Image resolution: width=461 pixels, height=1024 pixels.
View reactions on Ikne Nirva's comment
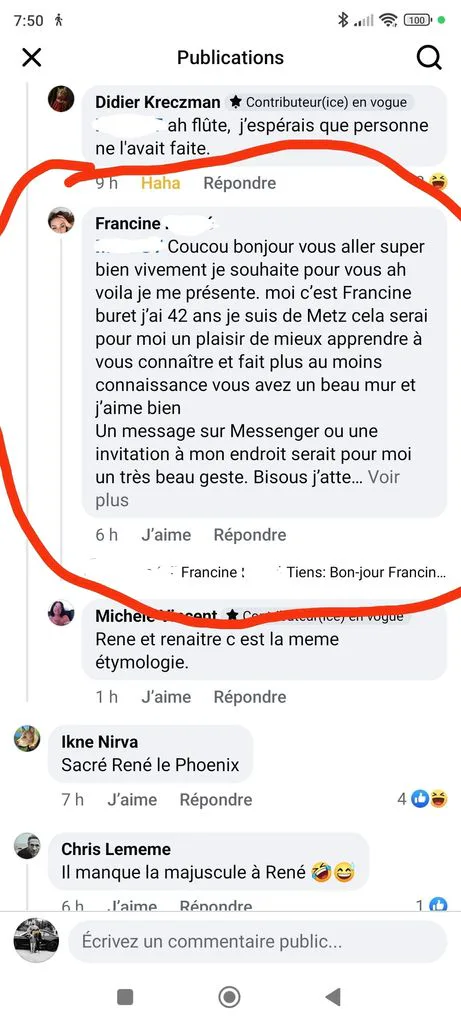pos(422,799)
